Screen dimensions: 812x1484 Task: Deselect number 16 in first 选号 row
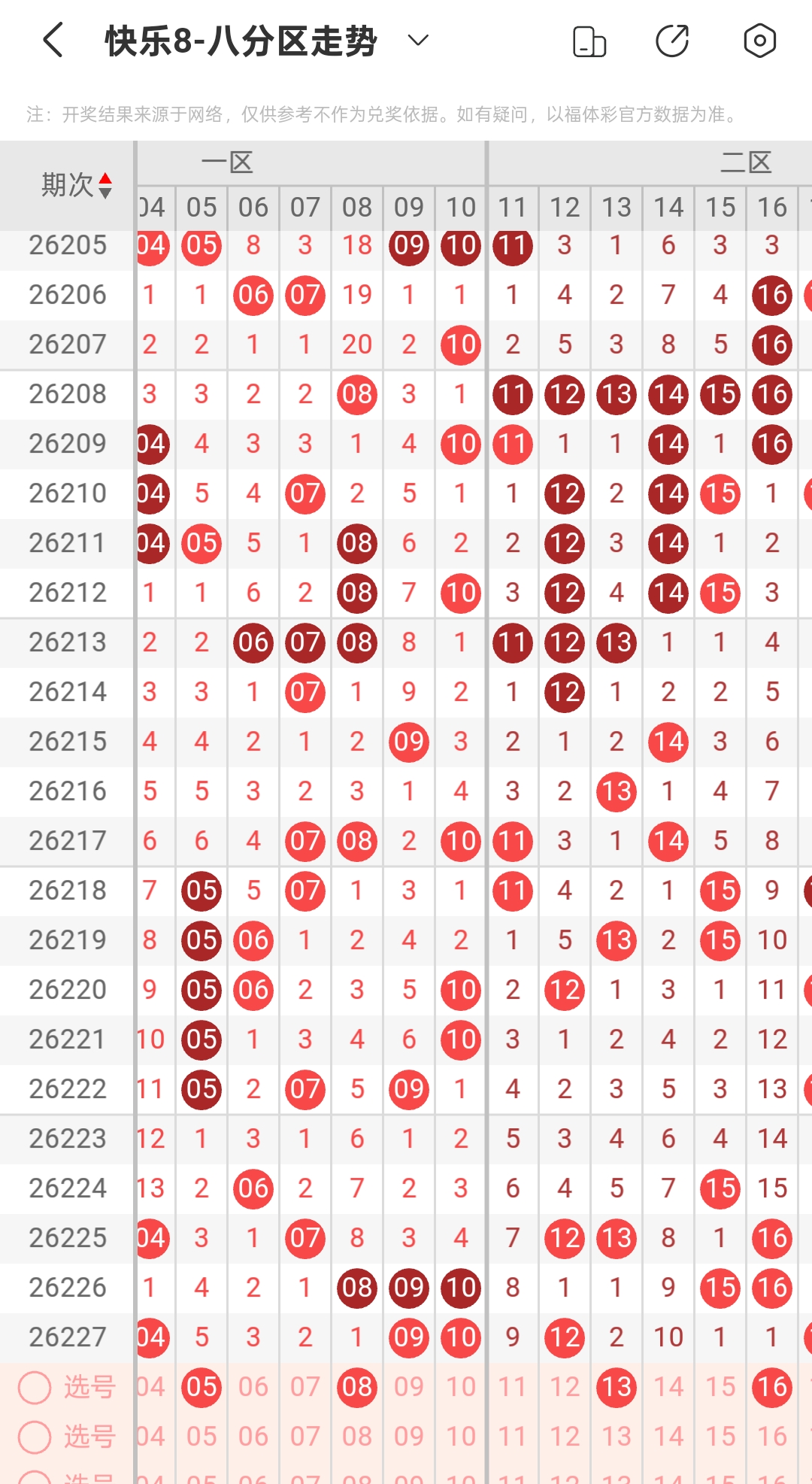coord(772,1387)
